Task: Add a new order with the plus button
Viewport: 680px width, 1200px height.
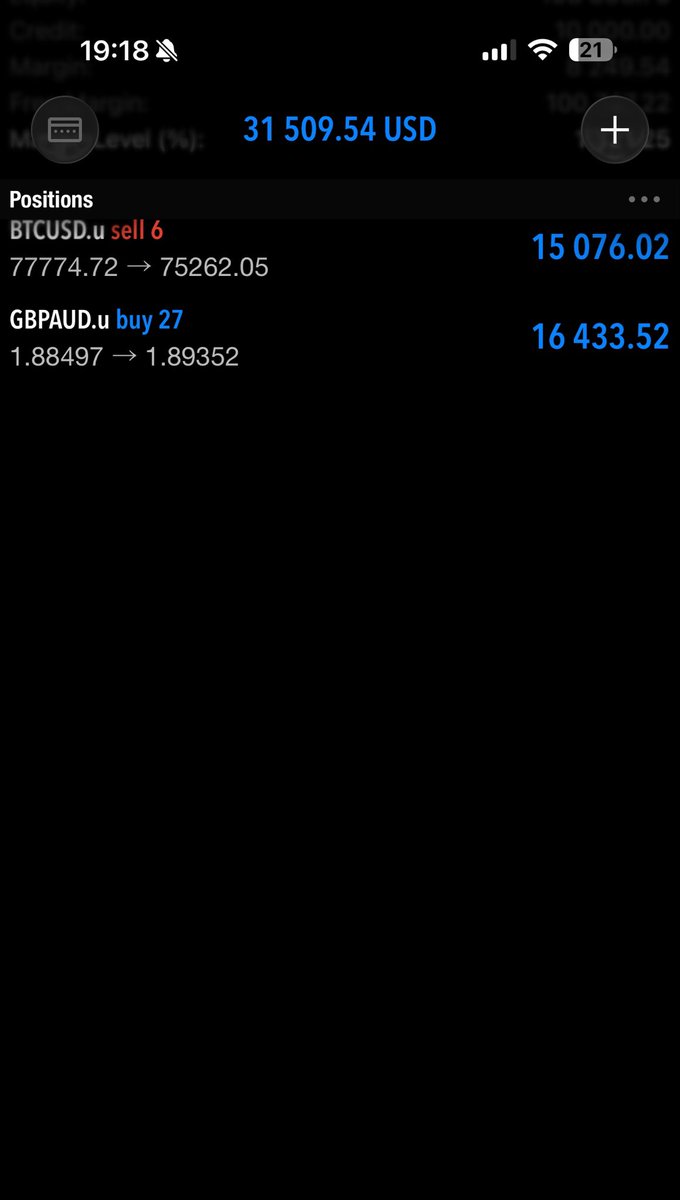Action: tap(614, 130)
